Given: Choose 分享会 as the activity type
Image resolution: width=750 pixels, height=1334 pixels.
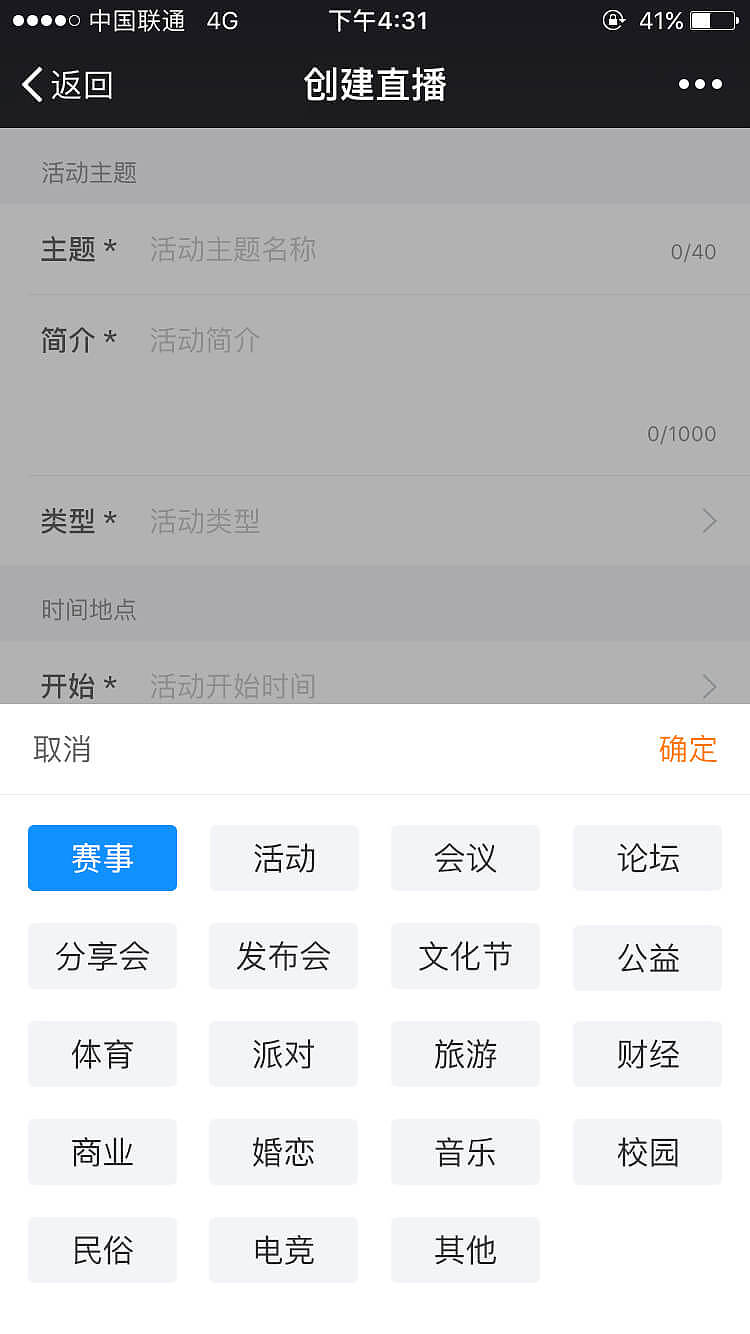Looking at the screenshot, I should pos(102,956).
